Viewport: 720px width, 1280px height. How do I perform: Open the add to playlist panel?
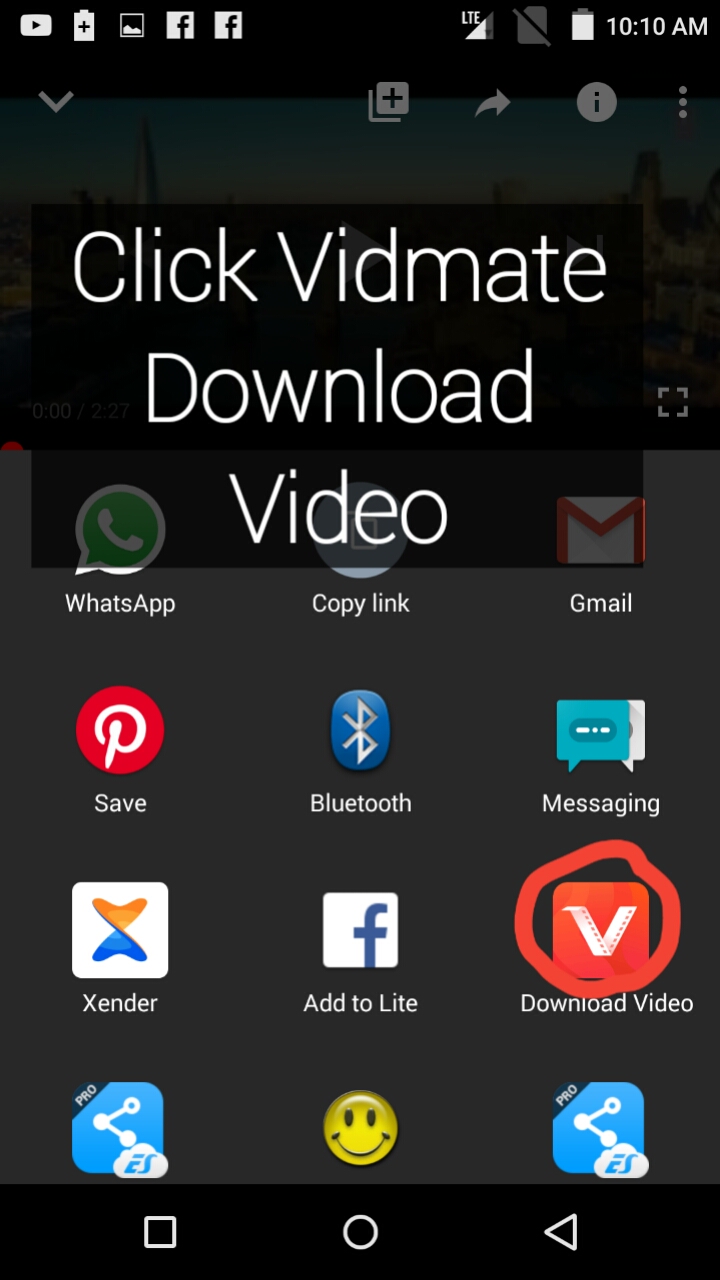pos(388,102)
